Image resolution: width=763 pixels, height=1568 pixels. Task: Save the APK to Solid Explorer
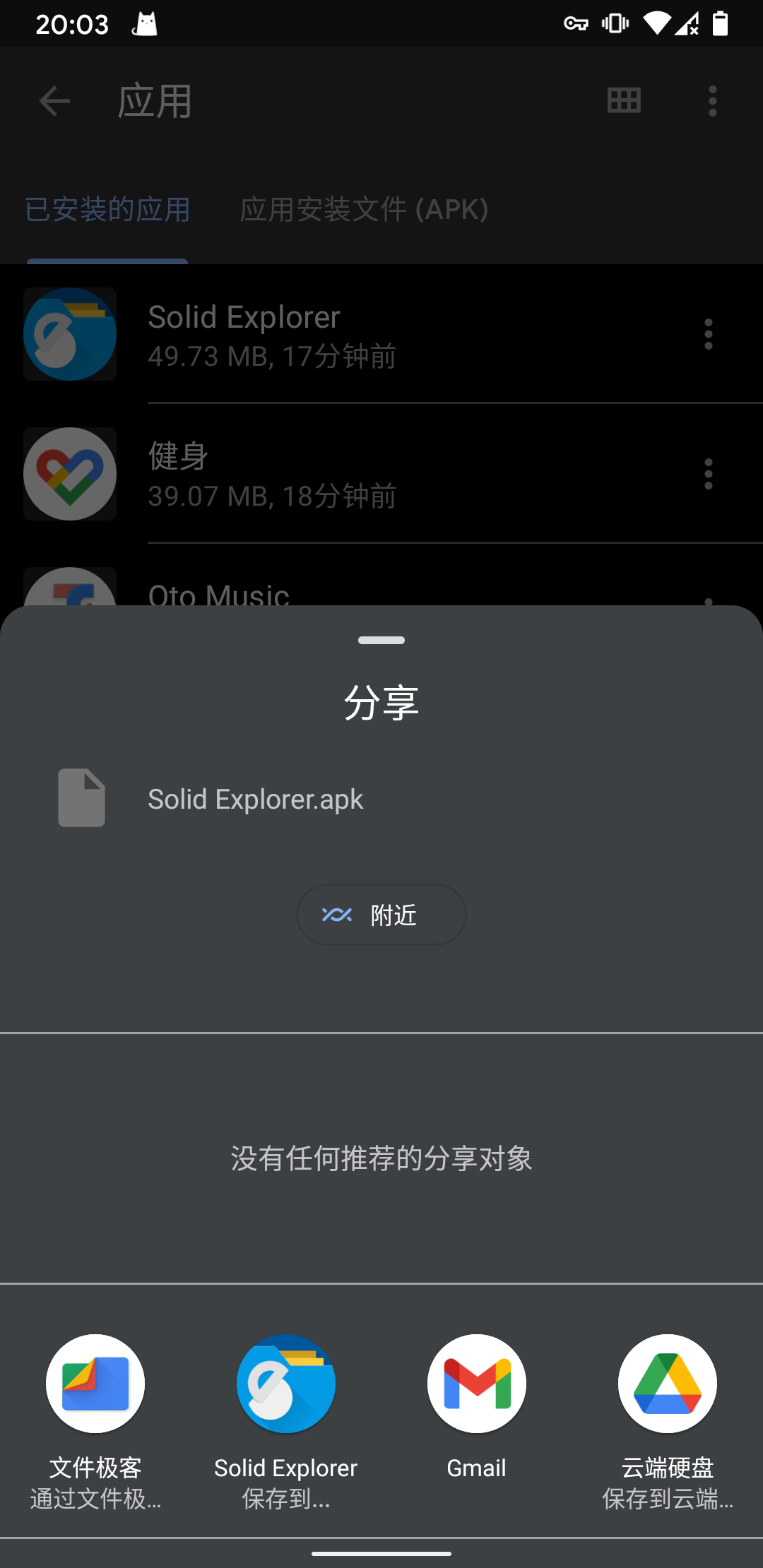tap(286, 1384)
